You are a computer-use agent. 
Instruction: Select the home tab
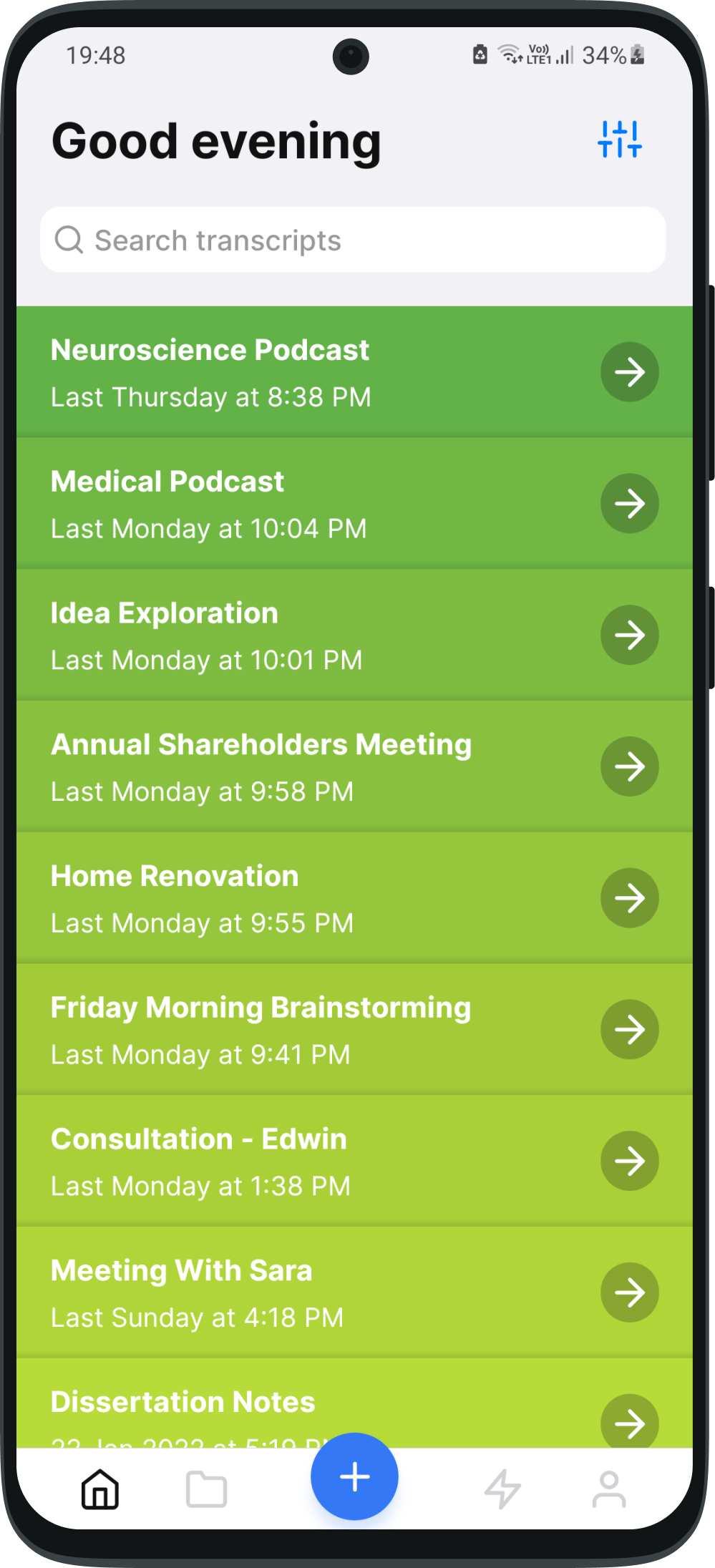[x=100, y=1489]
